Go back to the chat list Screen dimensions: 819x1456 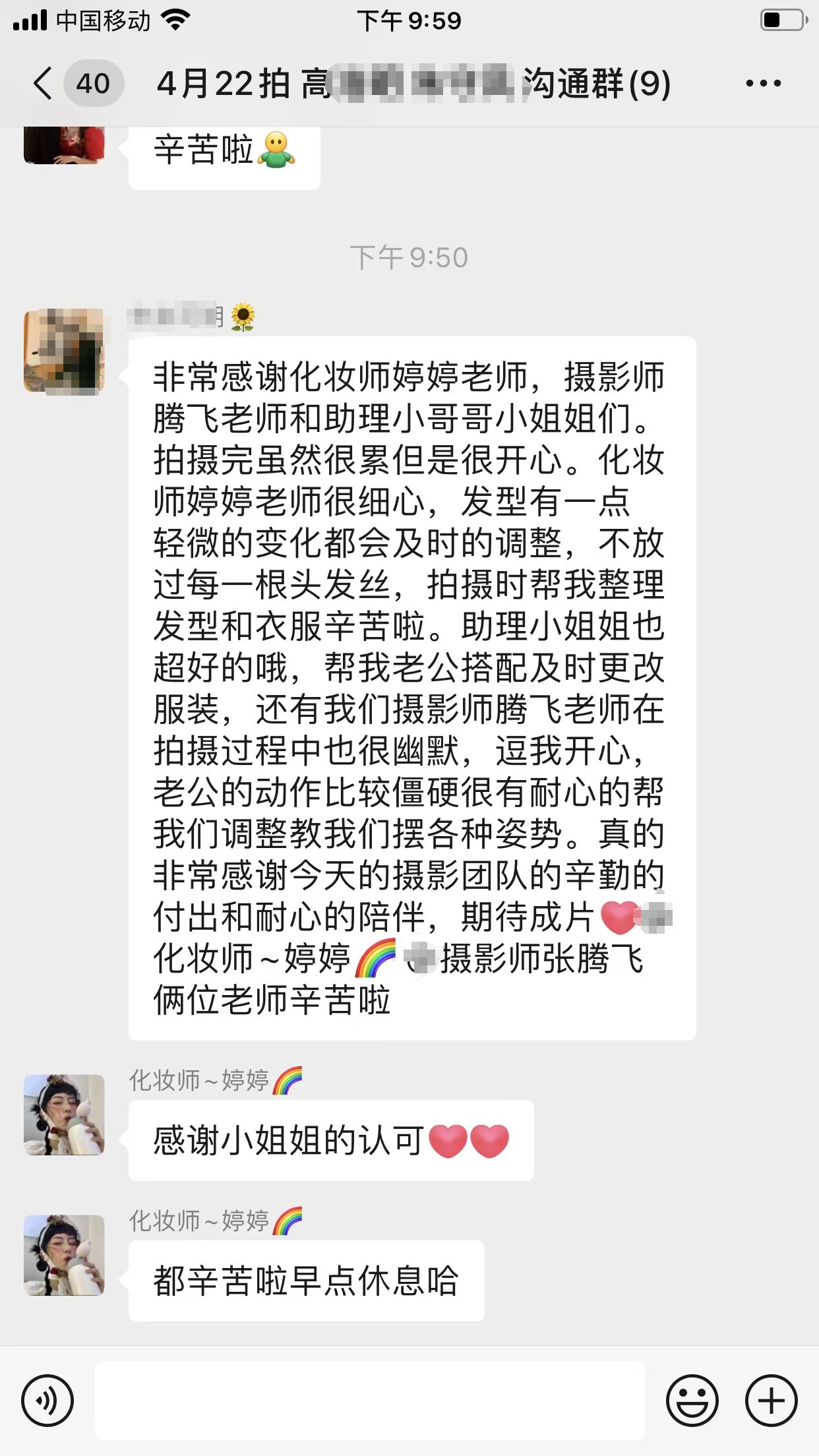coord(44,84)
